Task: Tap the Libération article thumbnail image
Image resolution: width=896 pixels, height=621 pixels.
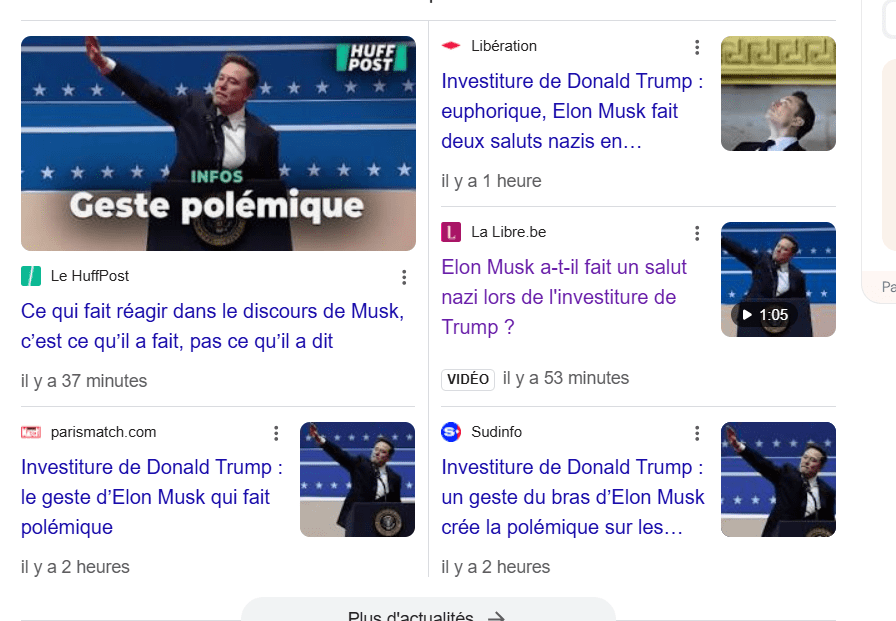Action: point(778,94)
